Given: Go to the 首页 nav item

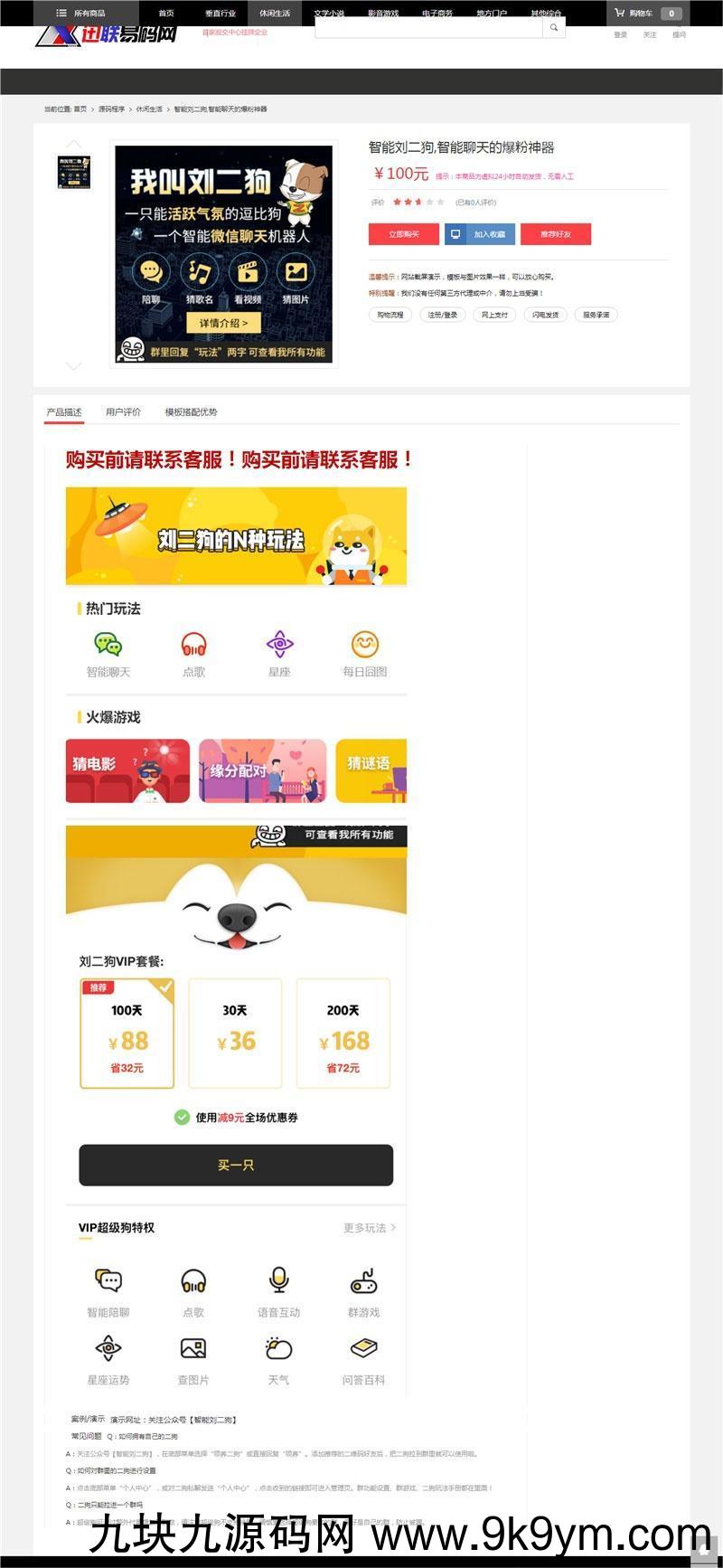Looking at the screenshot, I should pos(166,14).
